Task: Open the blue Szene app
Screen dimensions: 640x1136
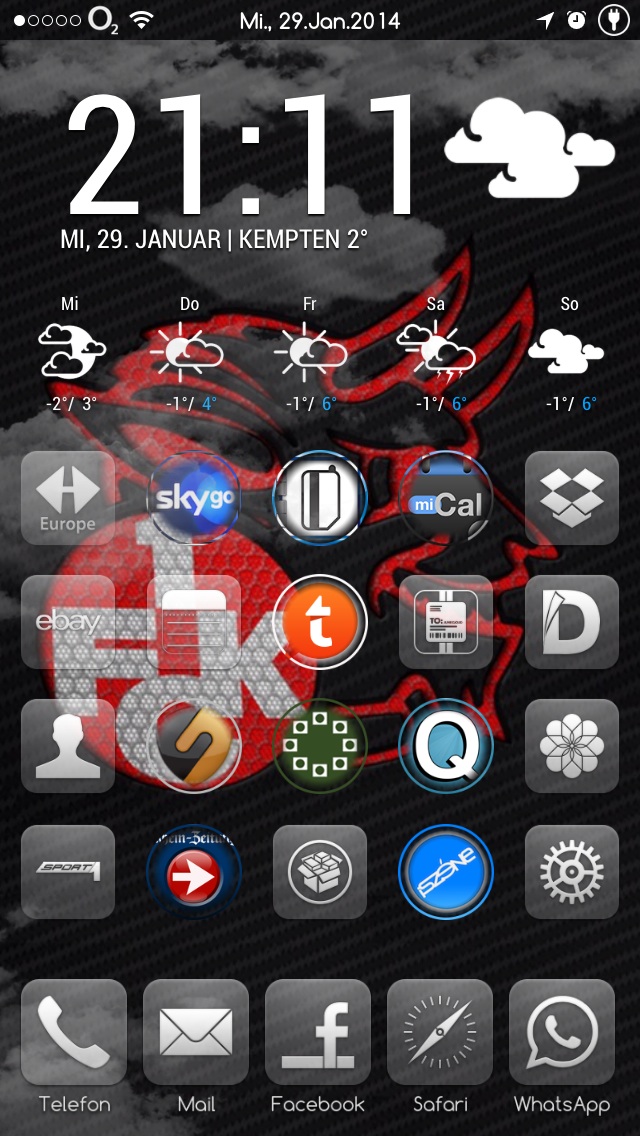Action: point(446,871)
